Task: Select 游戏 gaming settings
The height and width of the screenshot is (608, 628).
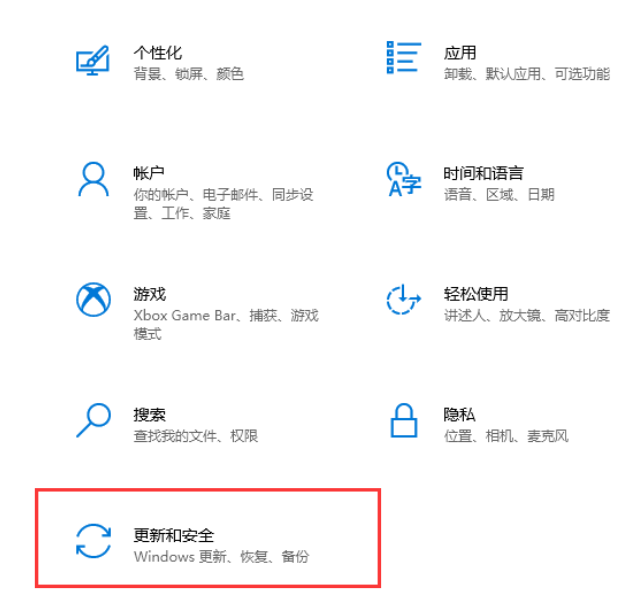Action: tap(149, 295)
